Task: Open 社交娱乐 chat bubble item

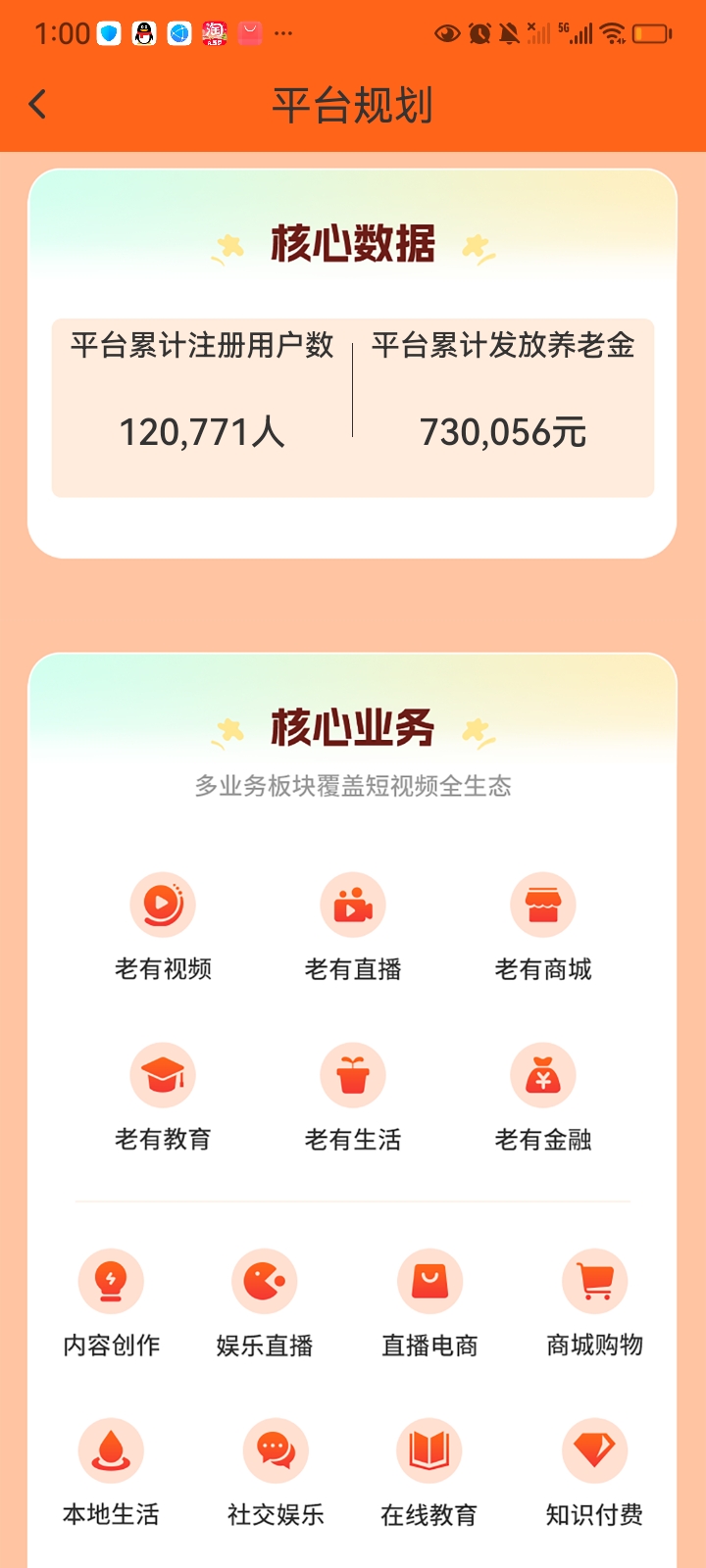Action: pyautogui.click(x=276, y=1451)
